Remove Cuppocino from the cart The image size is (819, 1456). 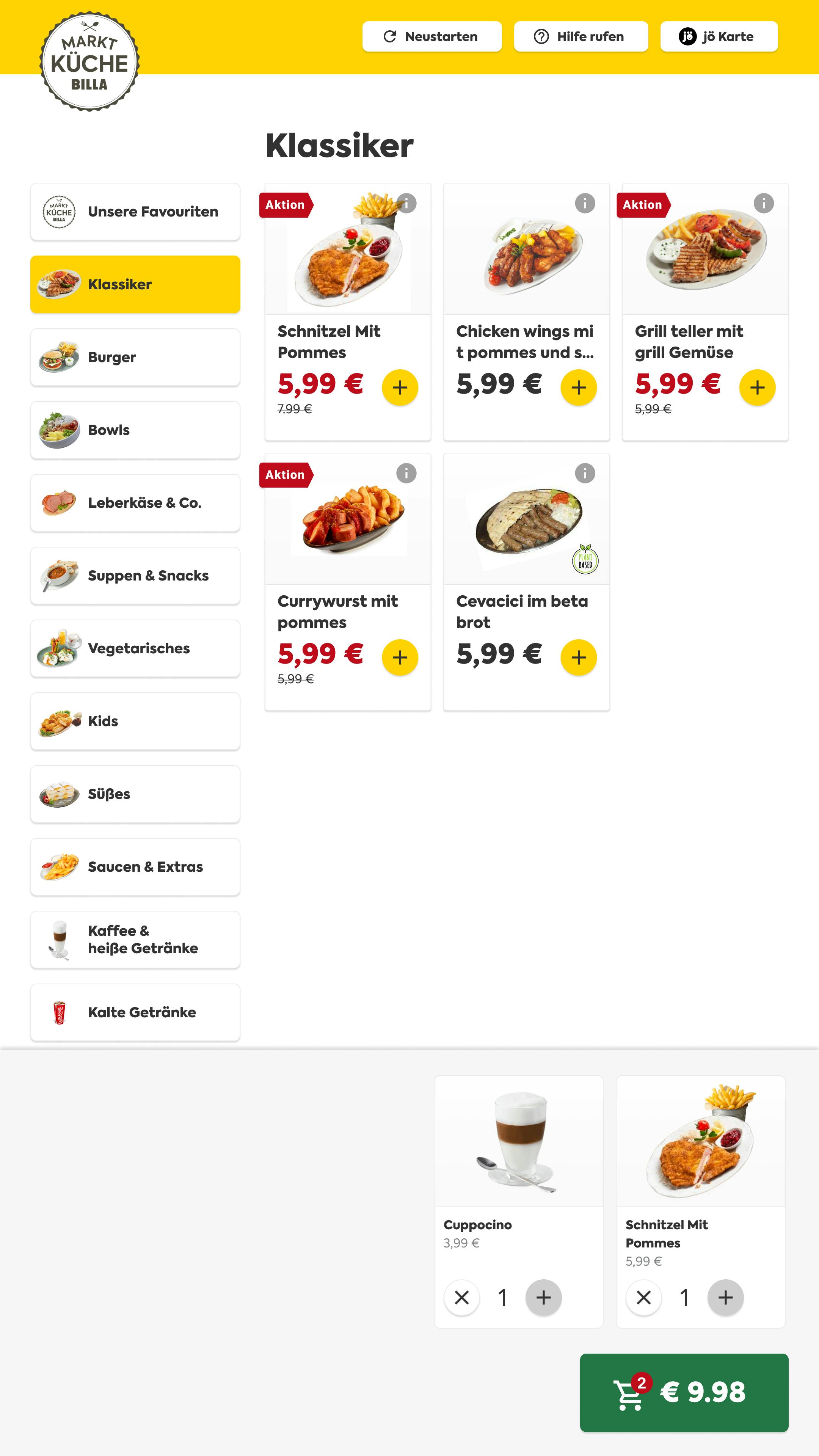pos(462,1298)
